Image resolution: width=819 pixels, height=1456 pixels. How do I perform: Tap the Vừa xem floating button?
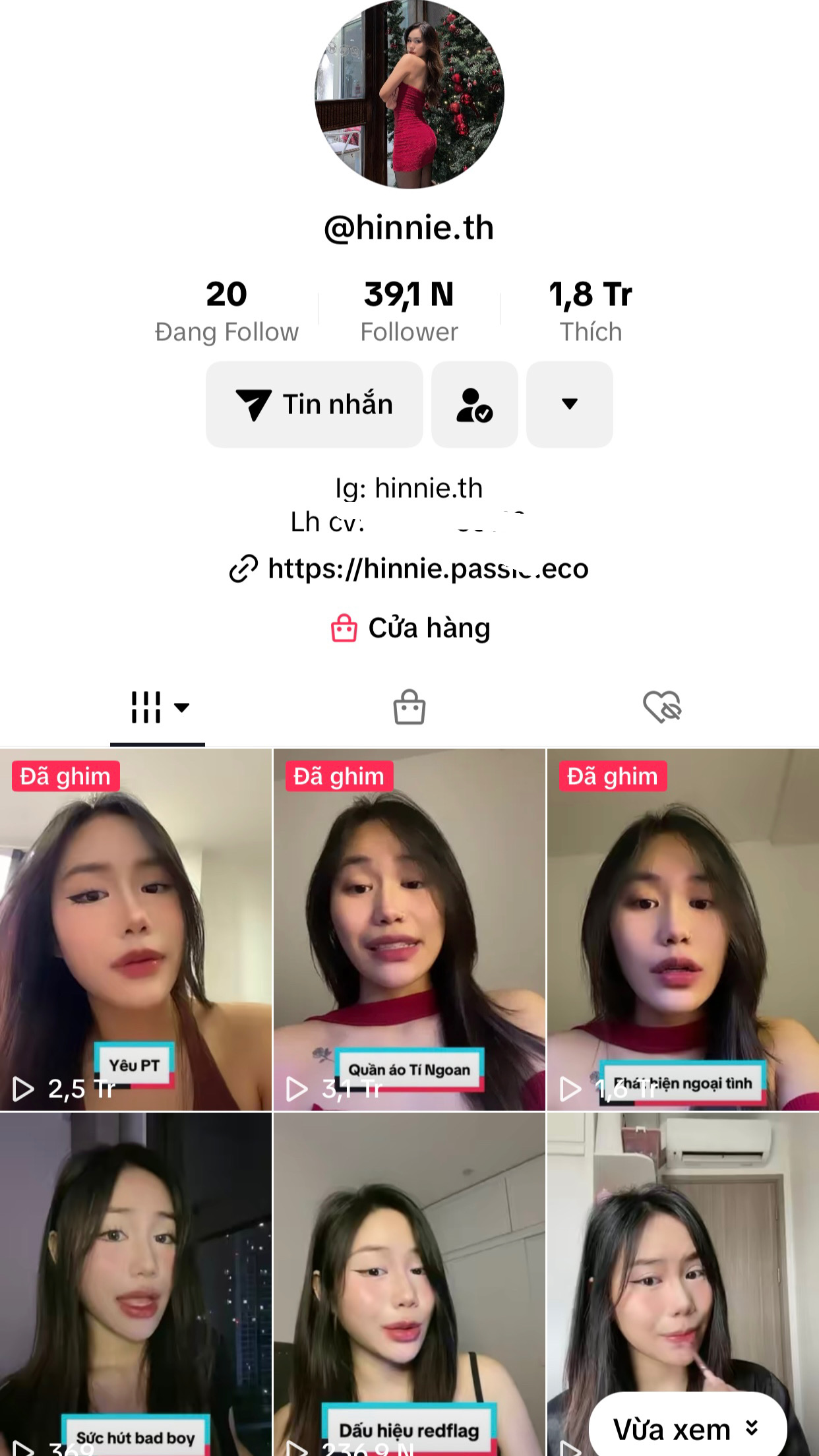[687, 1429]
